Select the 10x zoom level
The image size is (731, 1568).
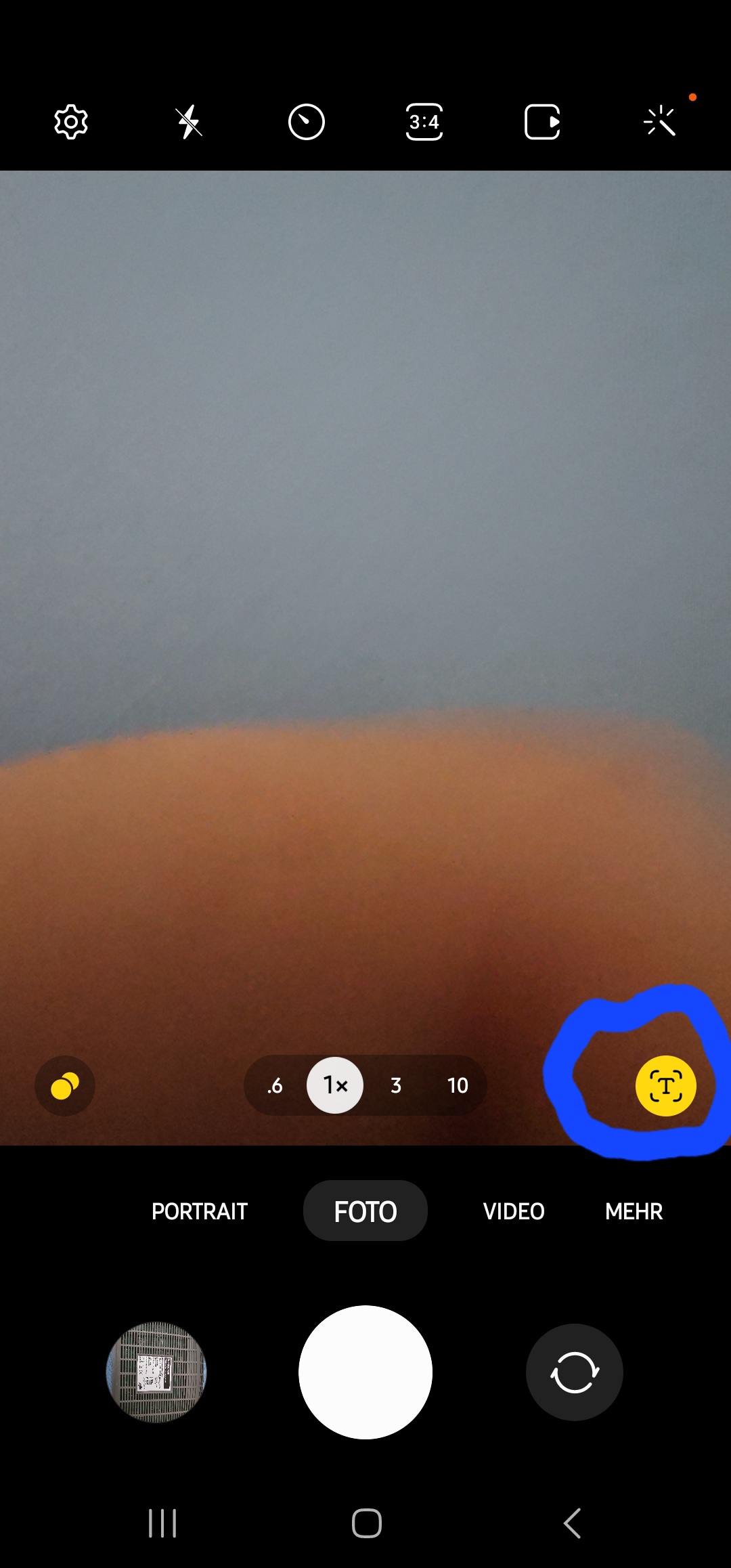pyautogui.click(x=458, y=1086)
